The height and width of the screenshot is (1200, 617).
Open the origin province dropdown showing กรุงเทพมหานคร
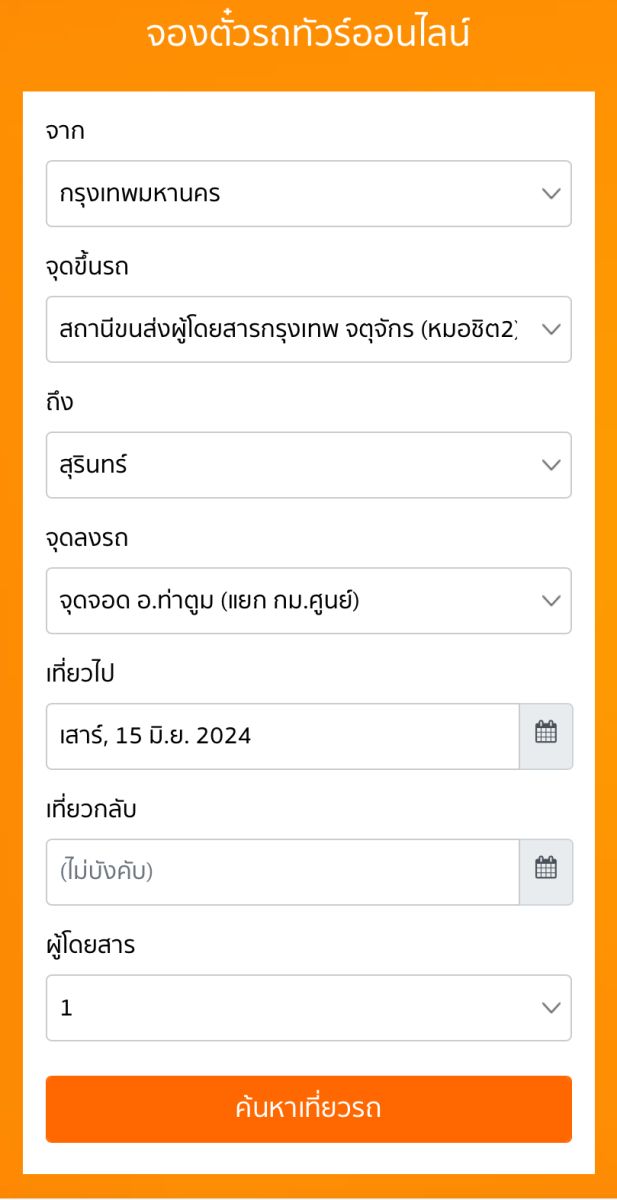point(308,194)
